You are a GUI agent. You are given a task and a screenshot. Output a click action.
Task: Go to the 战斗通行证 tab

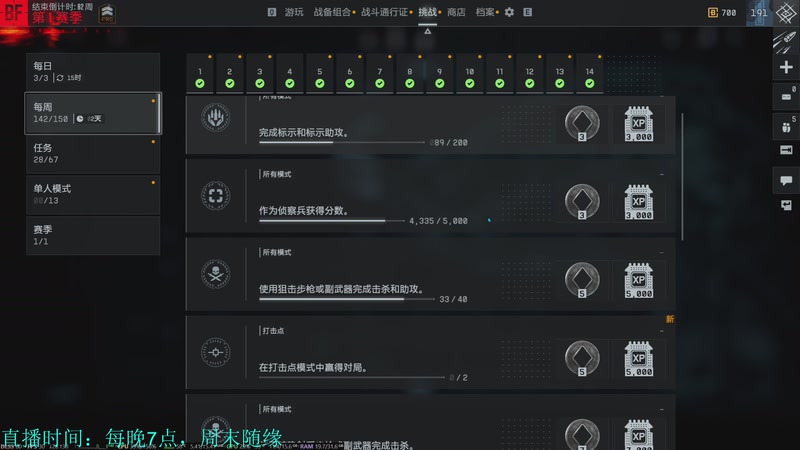[385, 12]
